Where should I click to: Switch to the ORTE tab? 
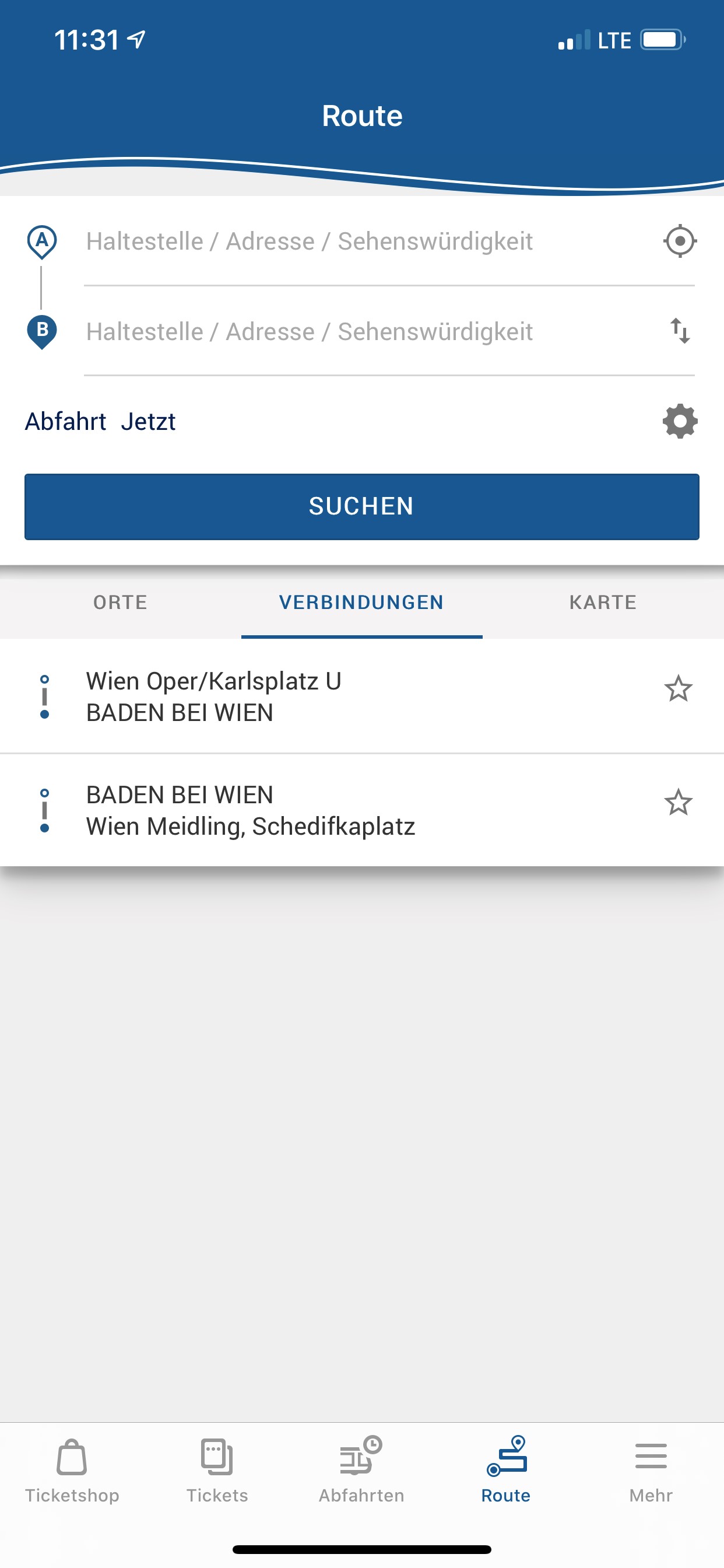120,603
